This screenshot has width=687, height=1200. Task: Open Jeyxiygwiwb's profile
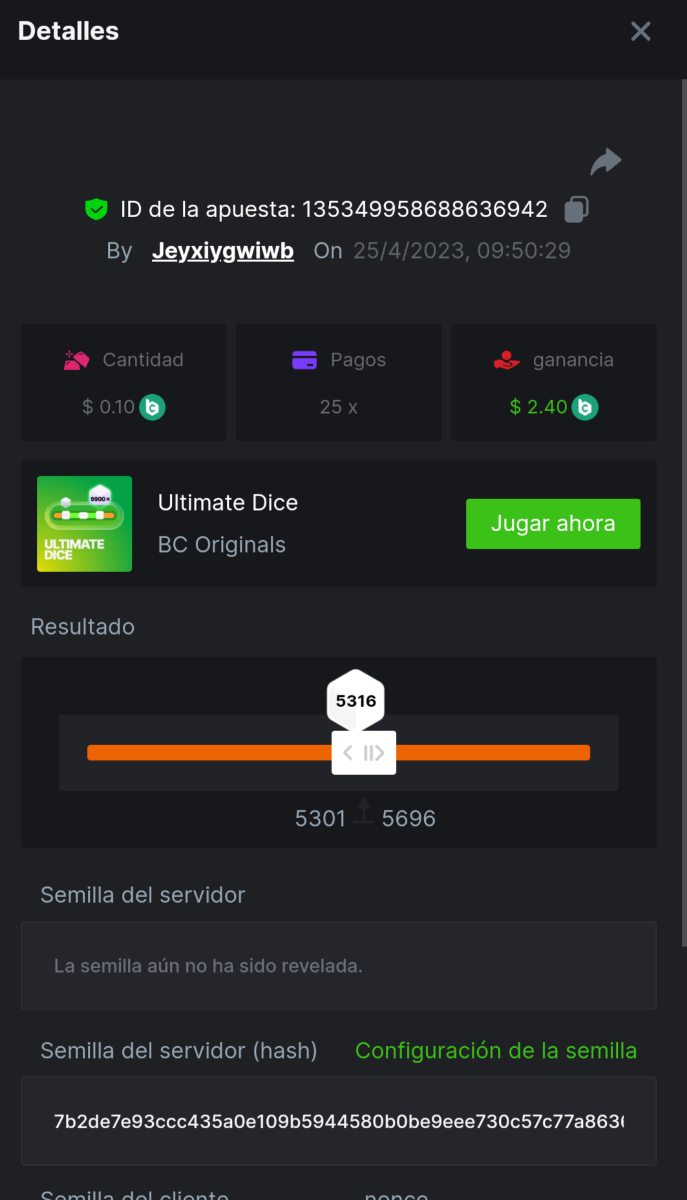point(223,251)
